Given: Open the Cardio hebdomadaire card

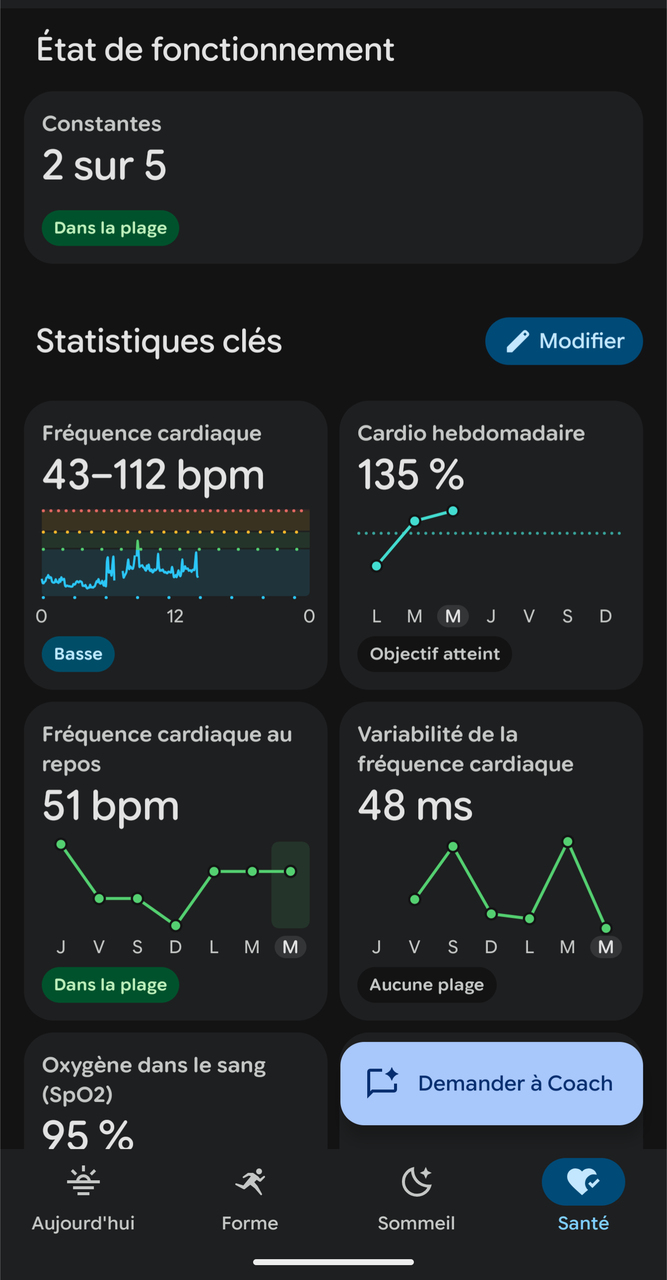Looking at the screenshot, I should coord(491,545).
